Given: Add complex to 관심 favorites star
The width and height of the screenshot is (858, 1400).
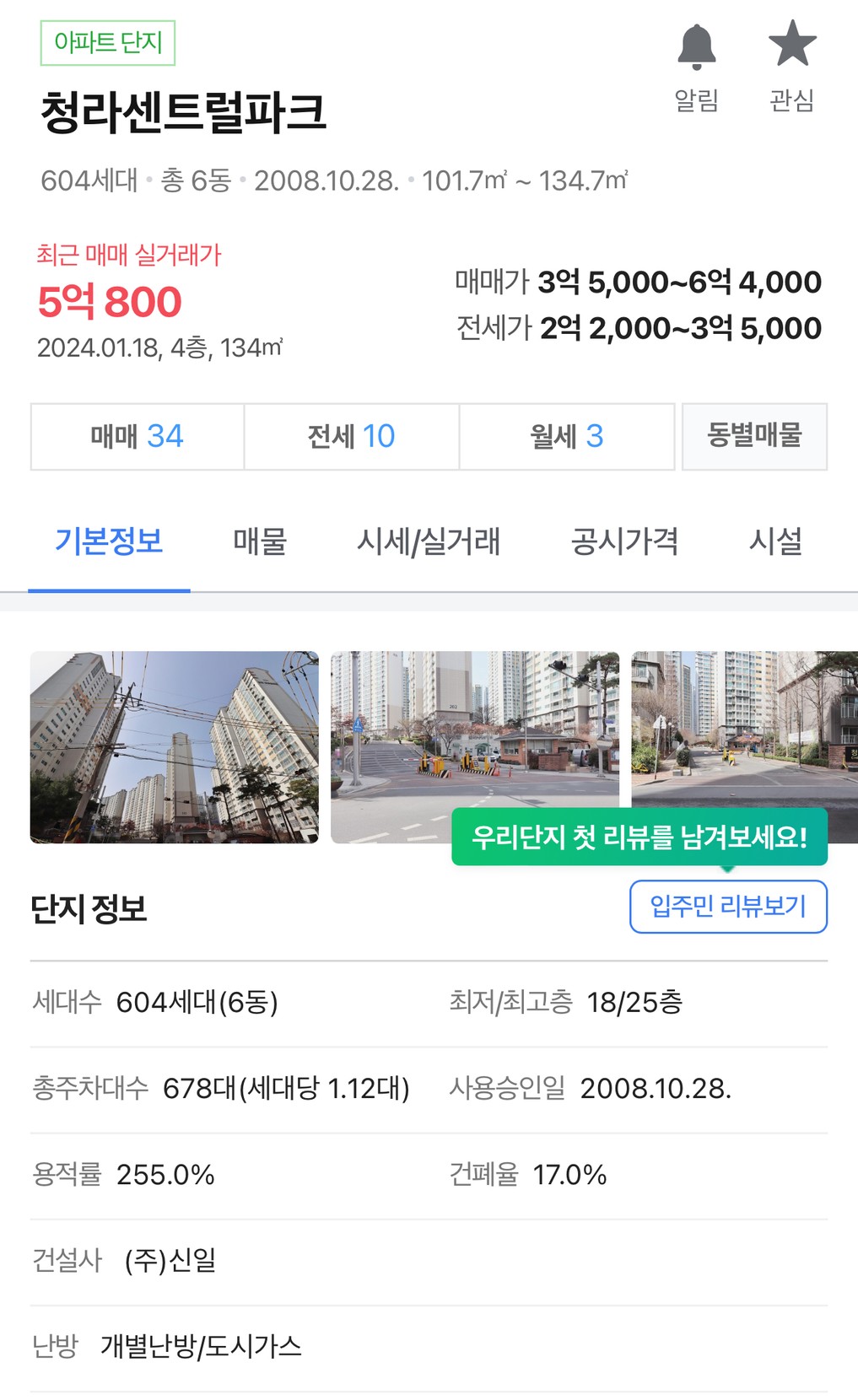Looking at the screenshot, I should [x=791, y=65].
